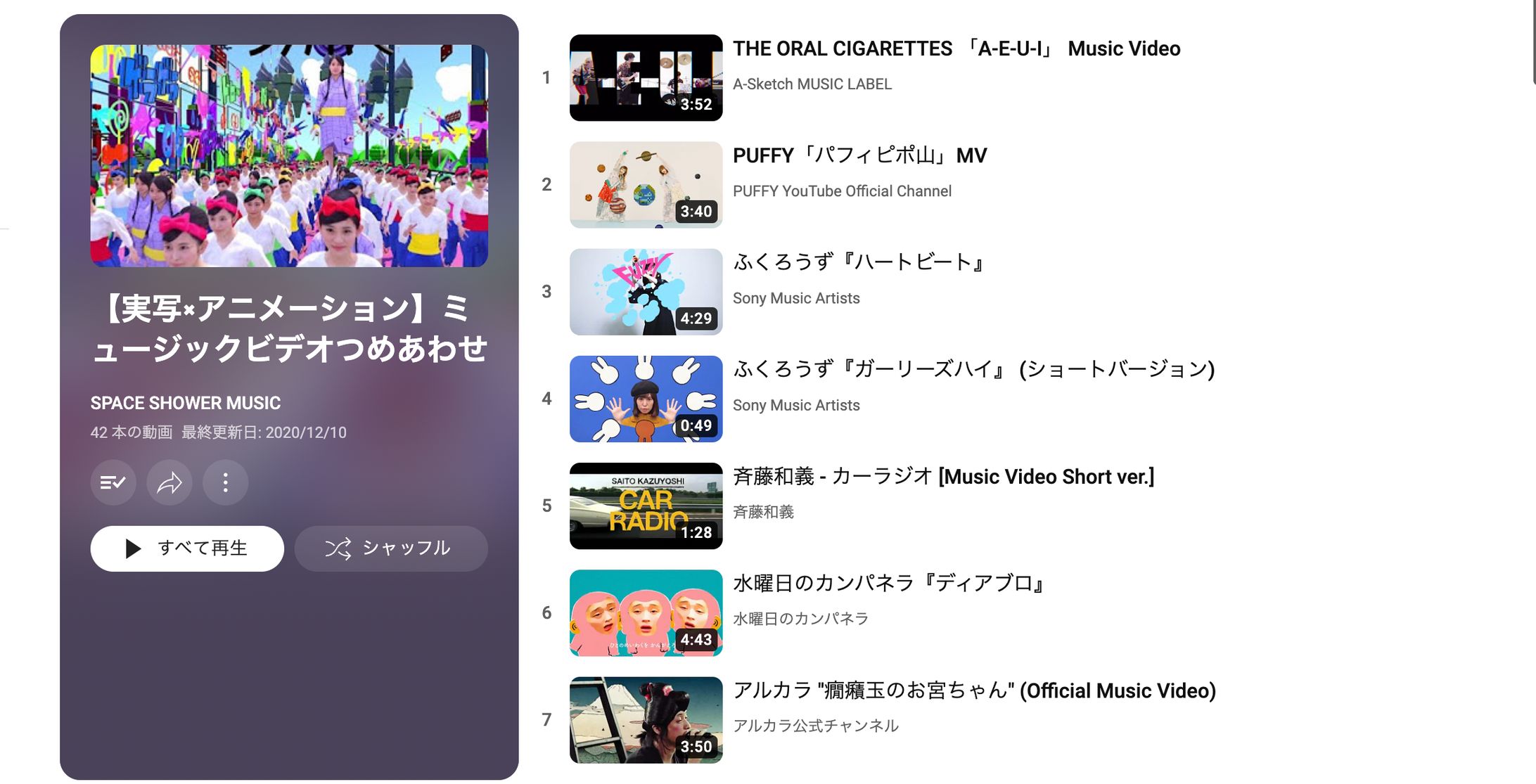Open the SPACE SHOWER MUSIC channel
This screenshot has width=1536, height=784.
(185, 403)
